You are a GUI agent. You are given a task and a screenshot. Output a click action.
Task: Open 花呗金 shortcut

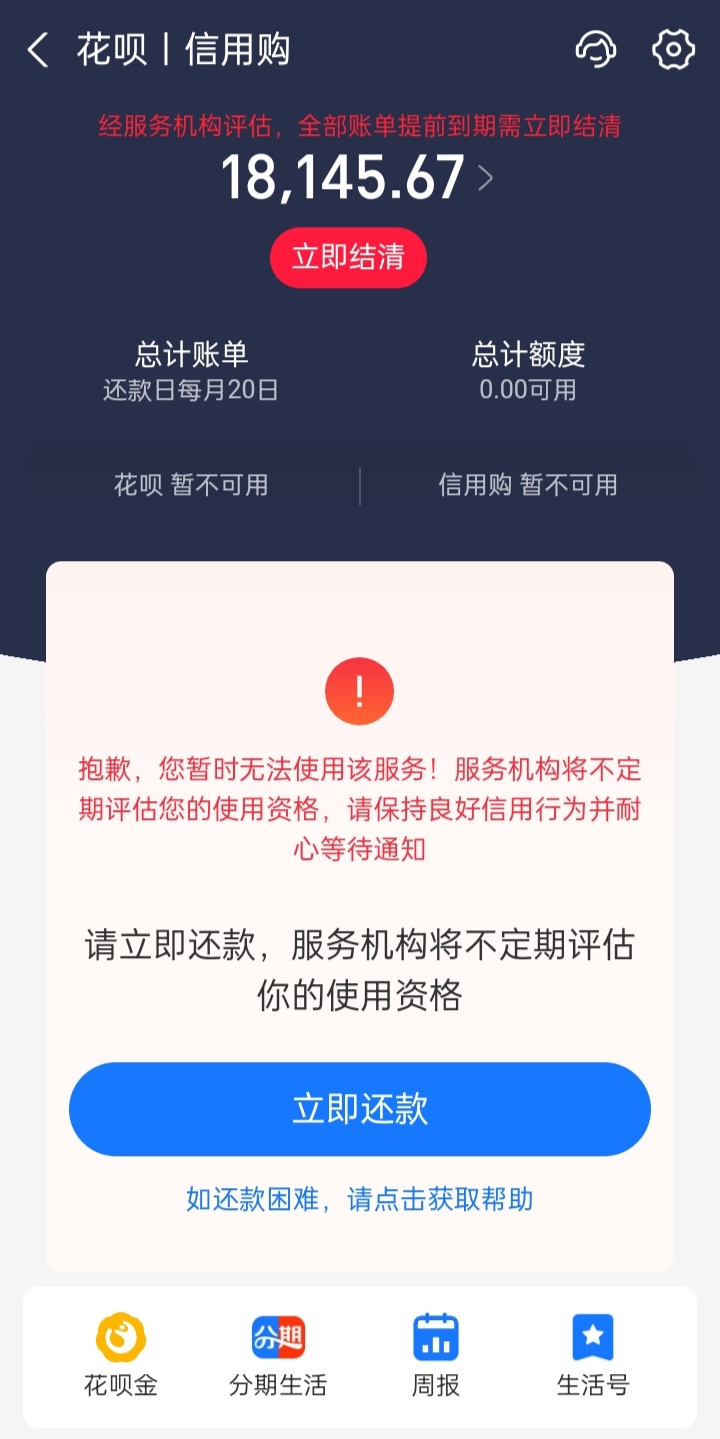pos(121,1355)
